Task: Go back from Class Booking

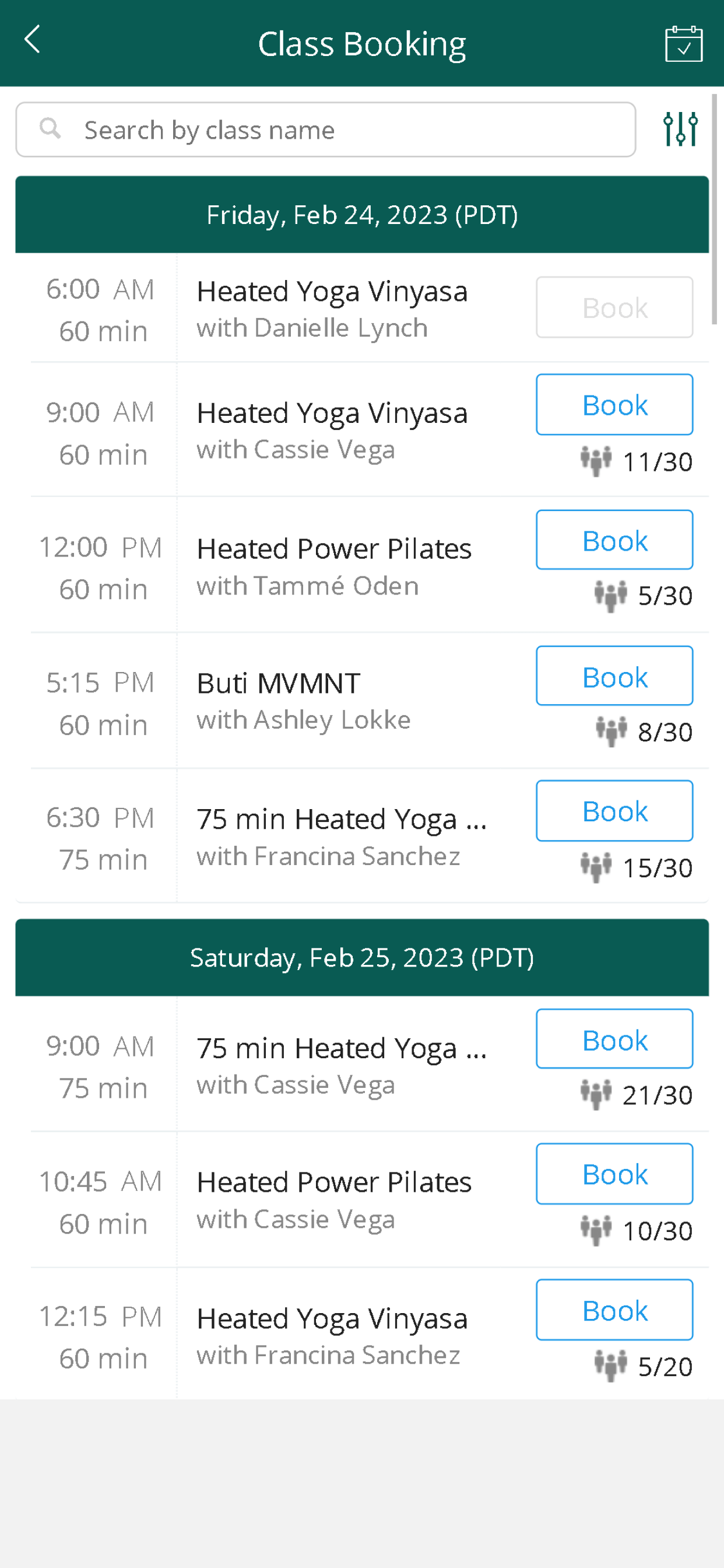Action: (32, 40)
